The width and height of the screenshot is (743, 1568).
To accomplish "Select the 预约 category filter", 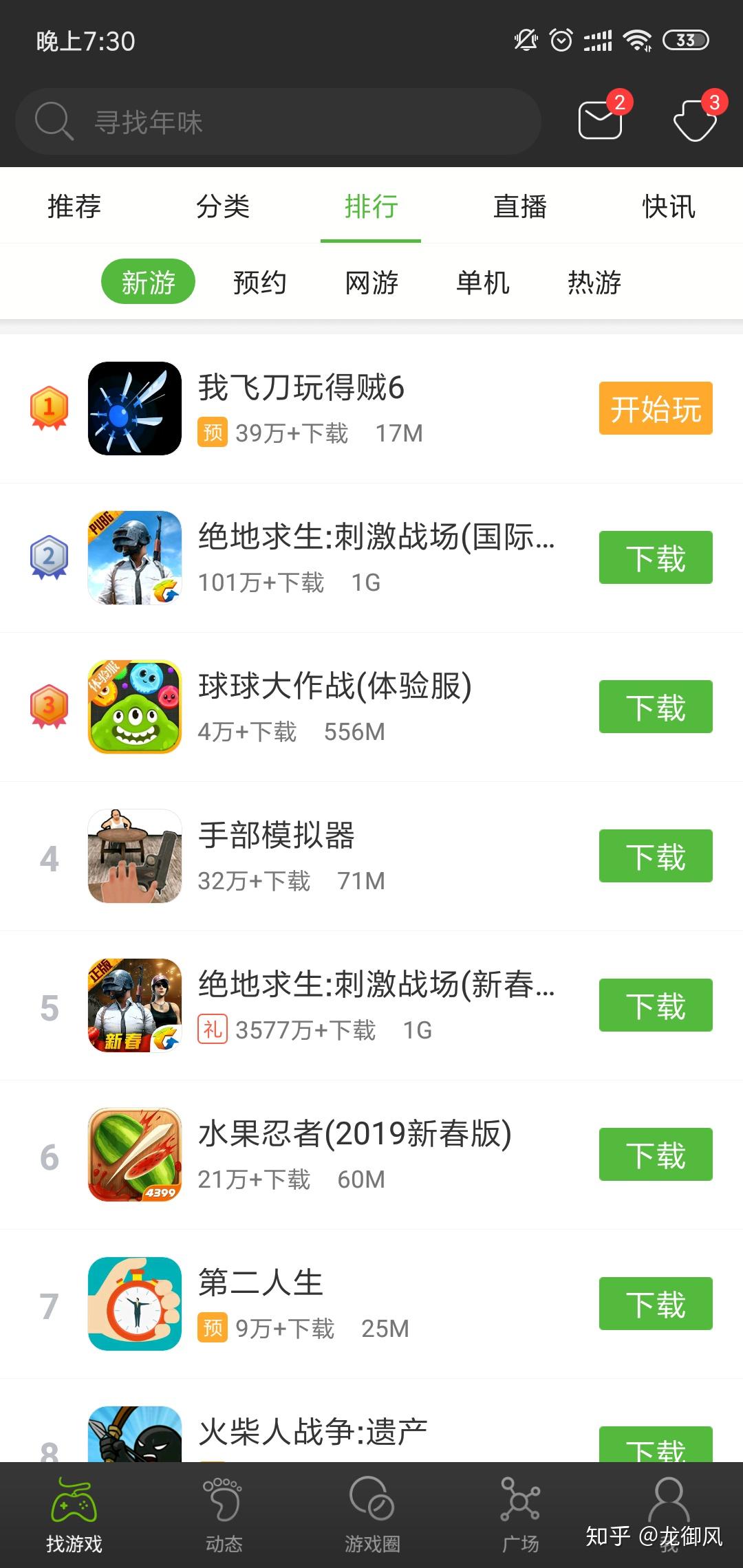I will click(x=259, y=282).
